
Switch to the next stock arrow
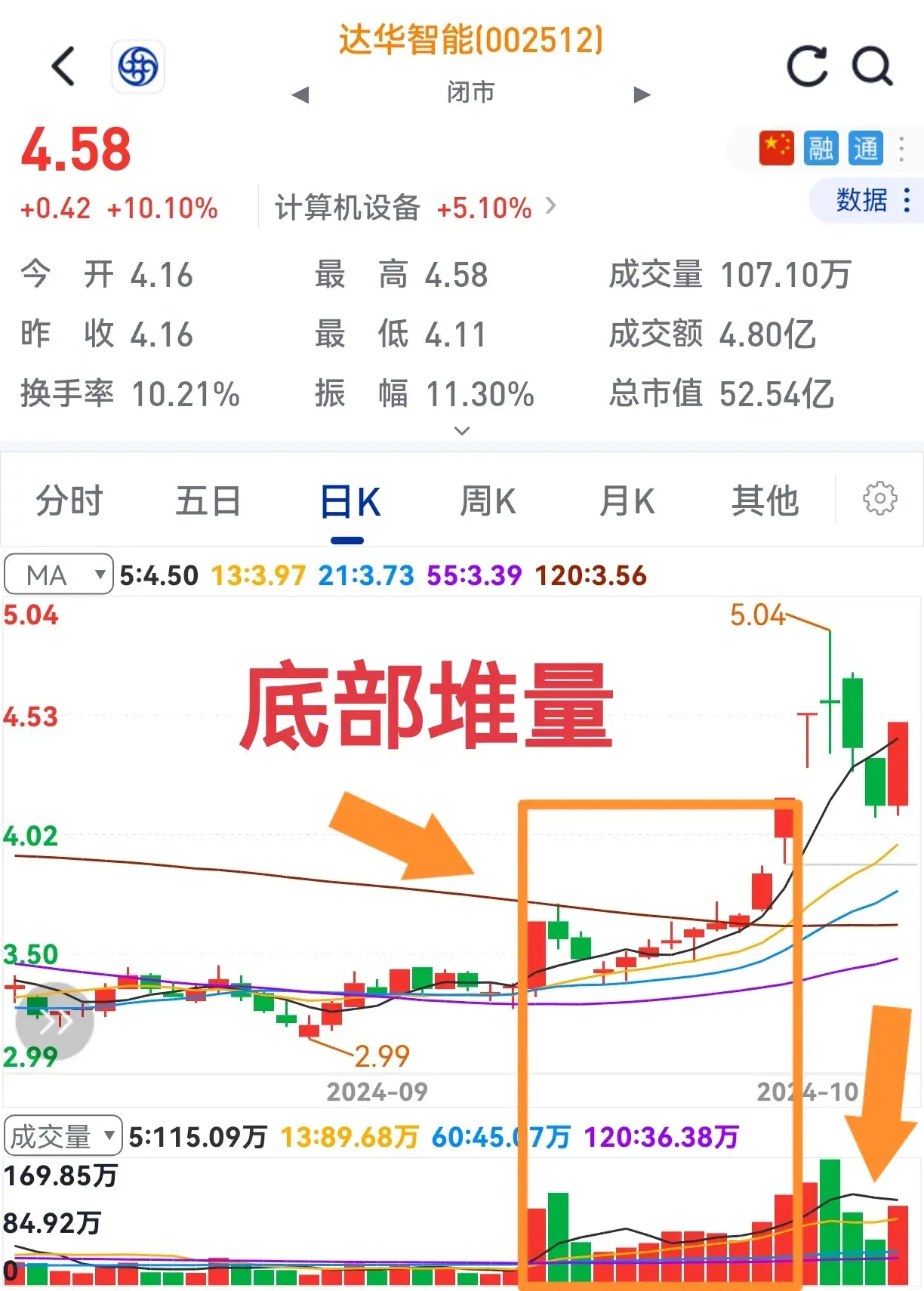coord(642,95)
